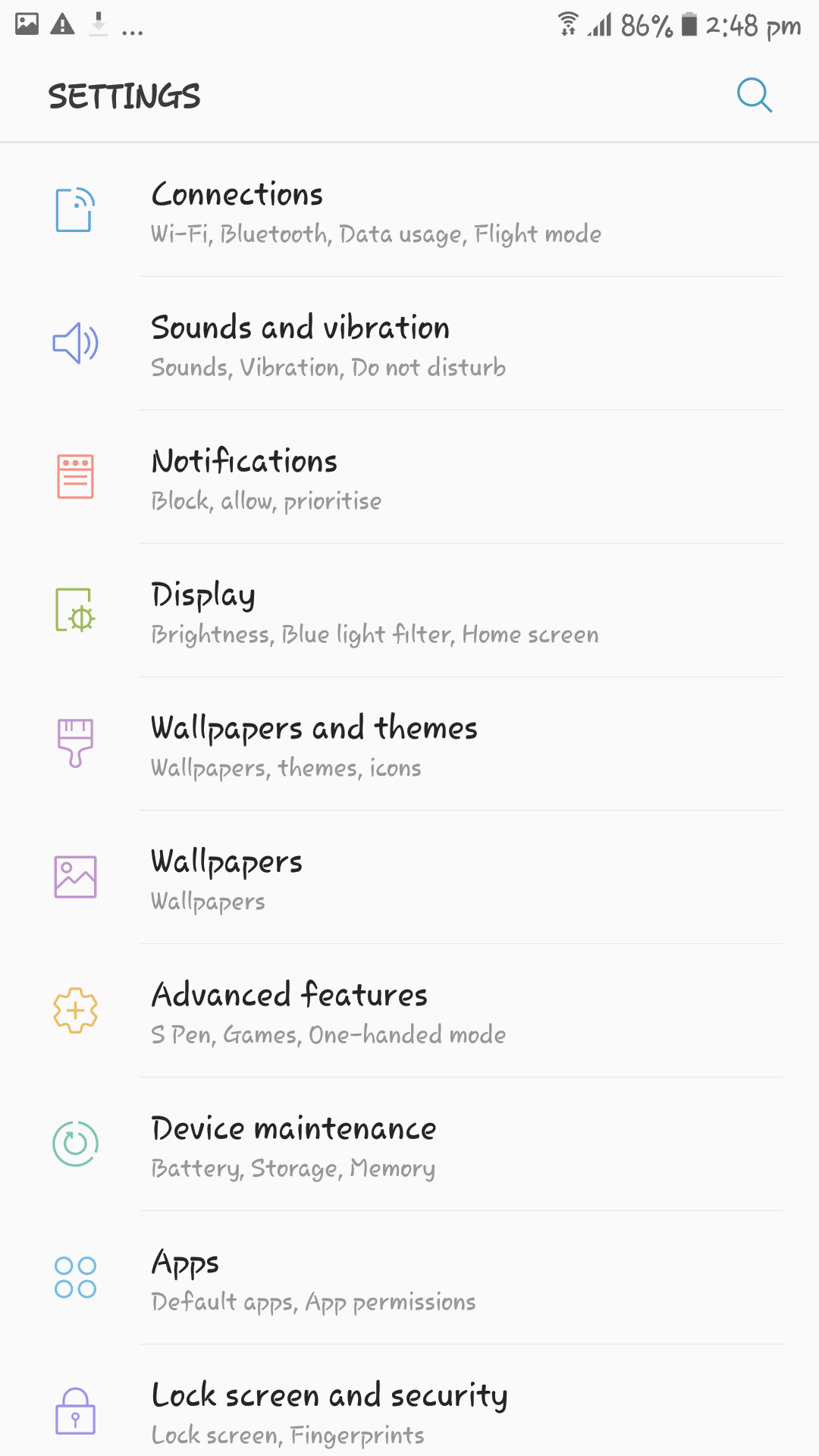819x1456 pixels.
Task: Open Advanced features
Action: [409, 1011]
